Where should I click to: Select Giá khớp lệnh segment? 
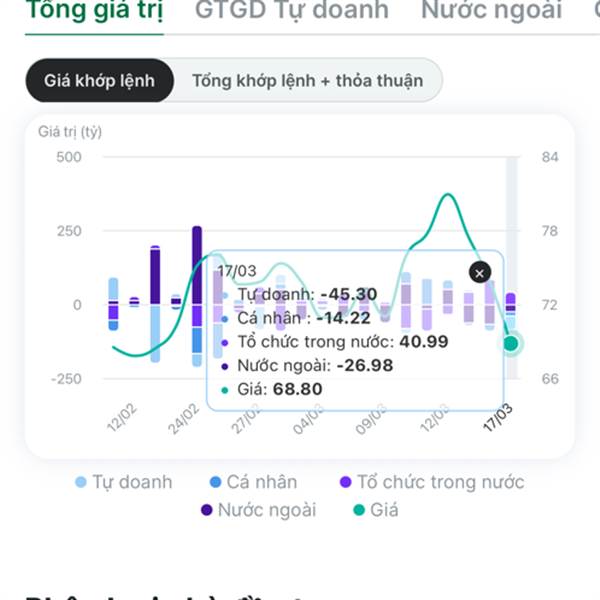click(99, 81)
